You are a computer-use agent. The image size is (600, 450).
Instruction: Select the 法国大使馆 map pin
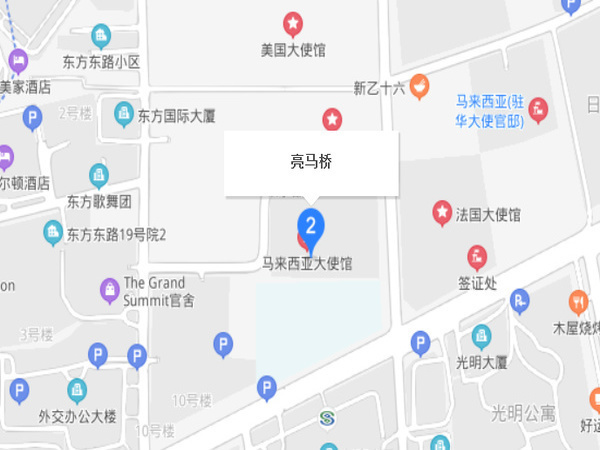point(441,211)
